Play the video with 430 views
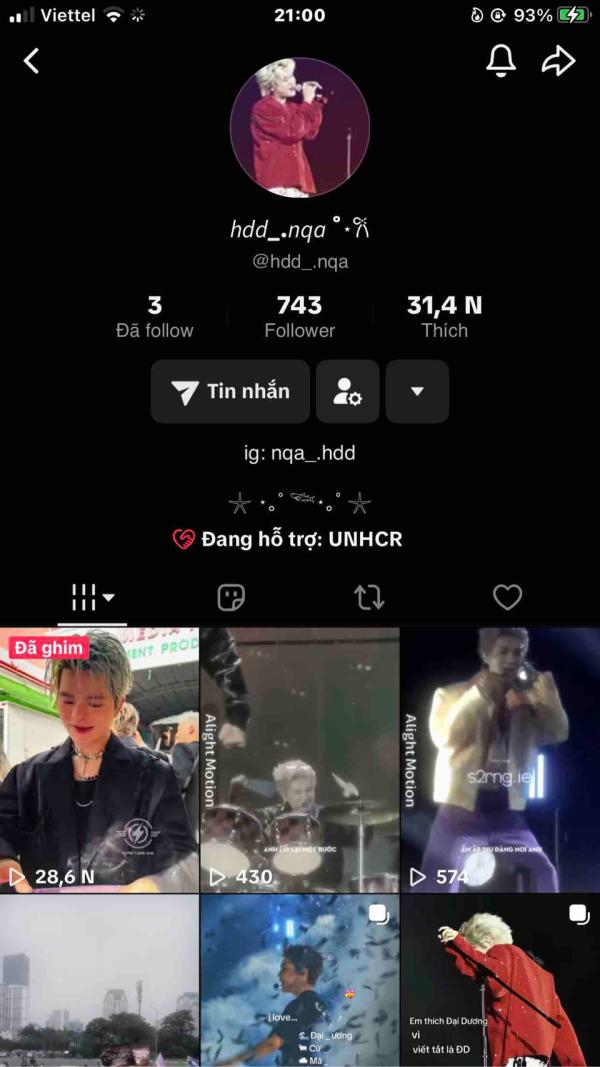The image size is (600, 1067). [299, 760]
